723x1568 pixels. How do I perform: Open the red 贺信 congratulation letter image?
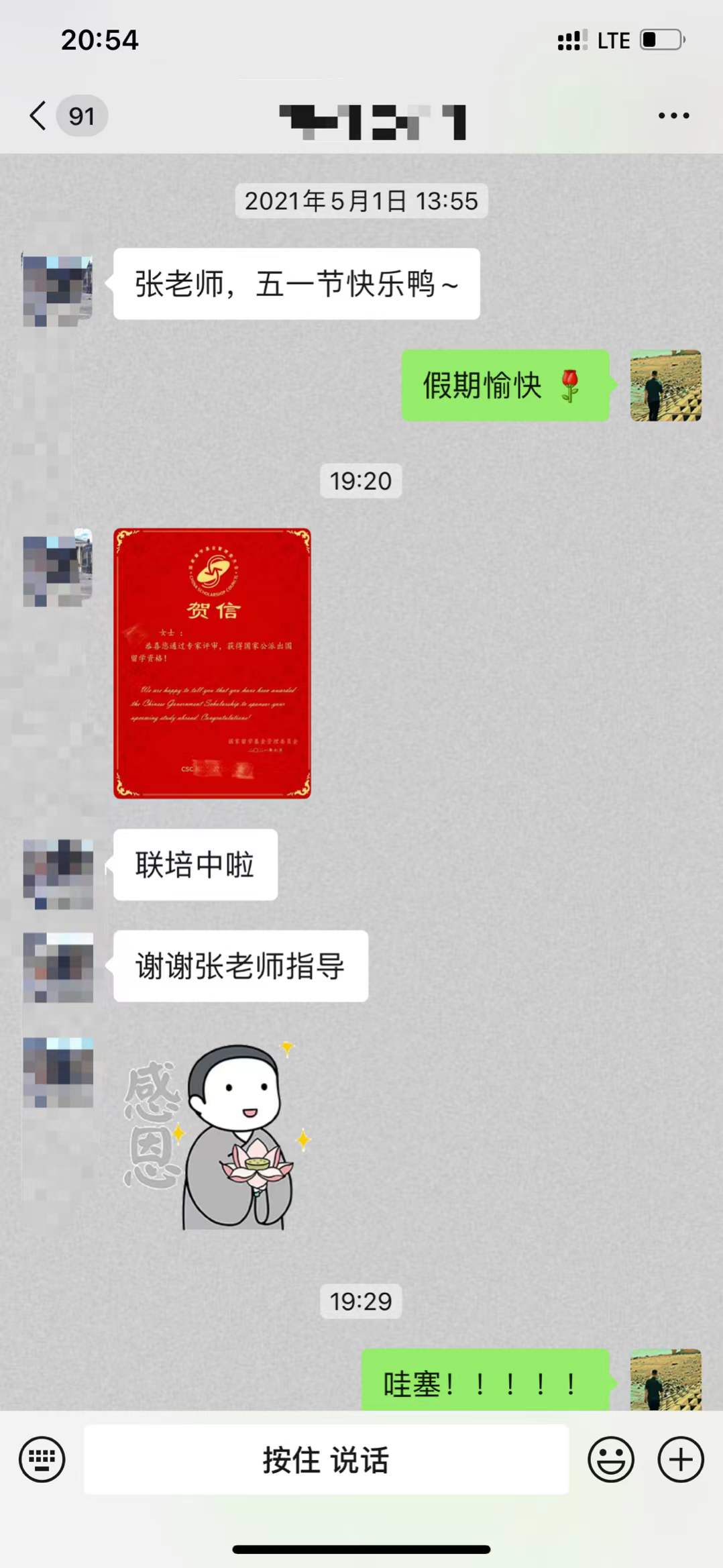212,663
